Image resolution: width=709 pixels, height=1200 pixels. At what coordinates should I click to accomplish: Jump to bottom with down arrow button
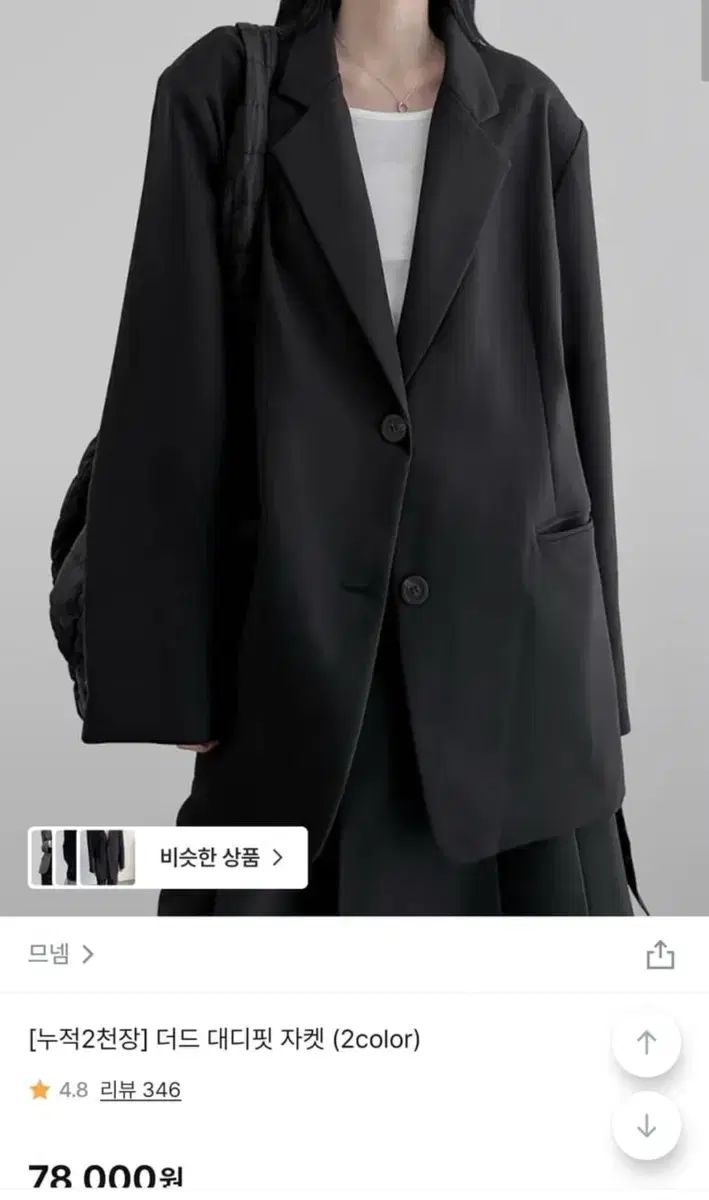pos(646,1126)
